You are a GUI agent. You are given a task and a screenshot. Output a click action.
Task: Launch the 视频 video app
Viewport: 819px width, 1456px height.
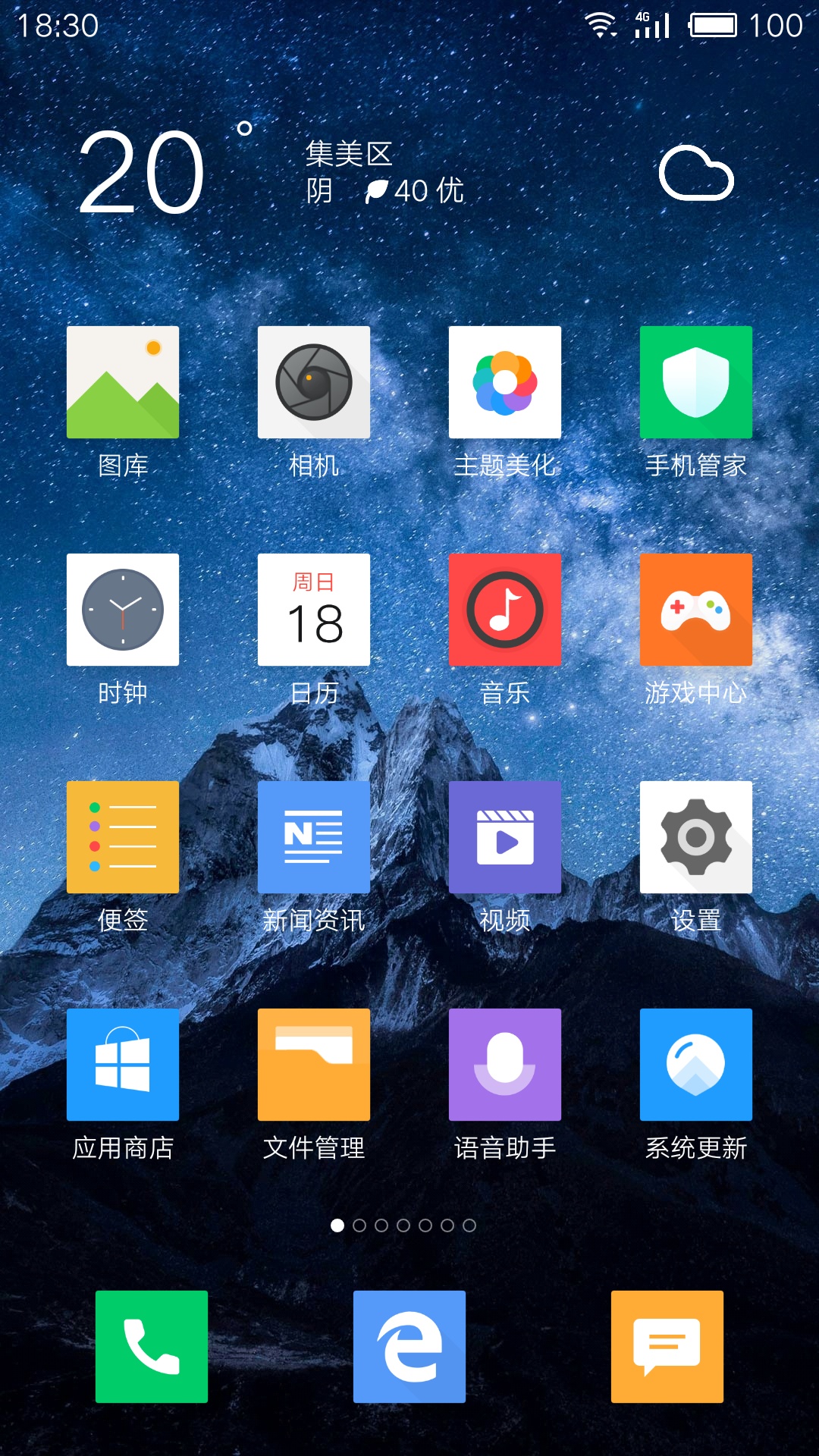[x=505, y=837]
